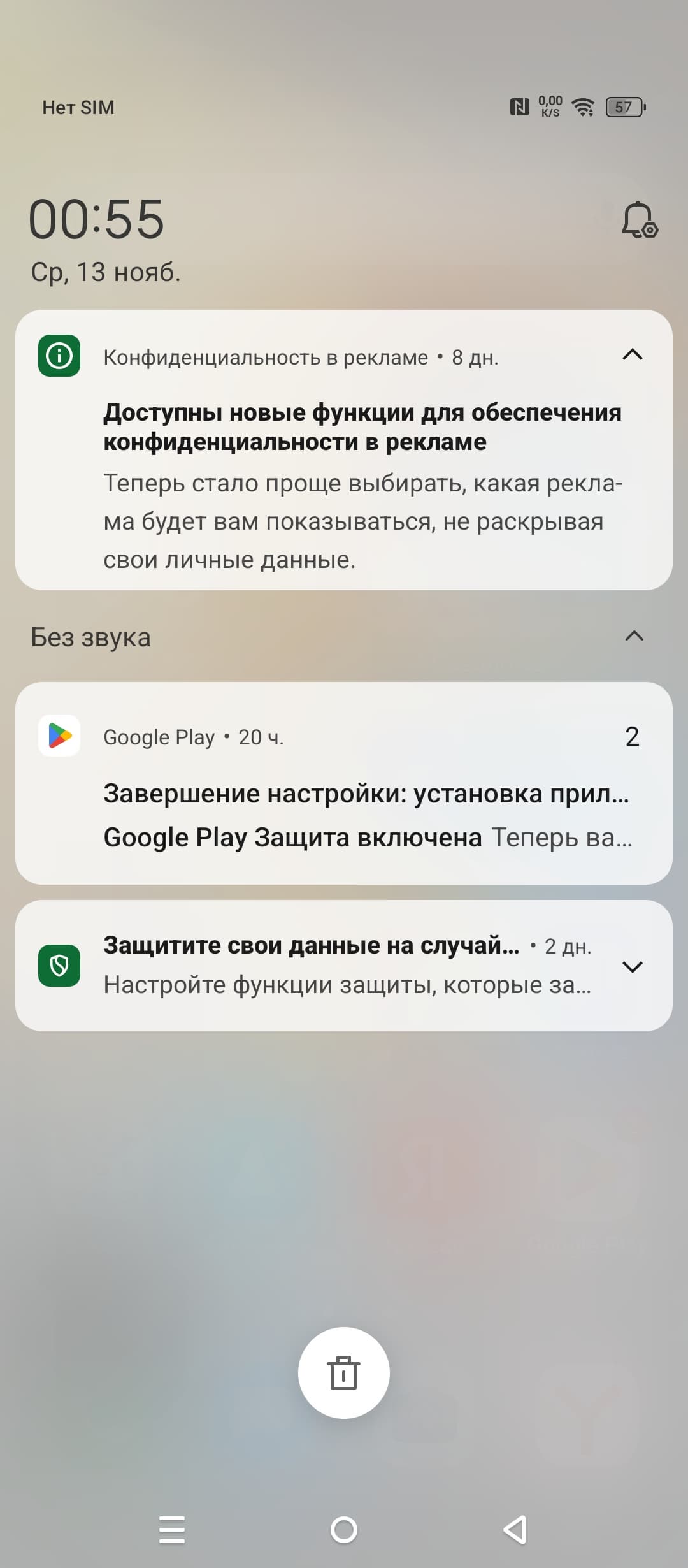Clear all notifications with trash button
688x1568 pixels.
point(344,1373)
